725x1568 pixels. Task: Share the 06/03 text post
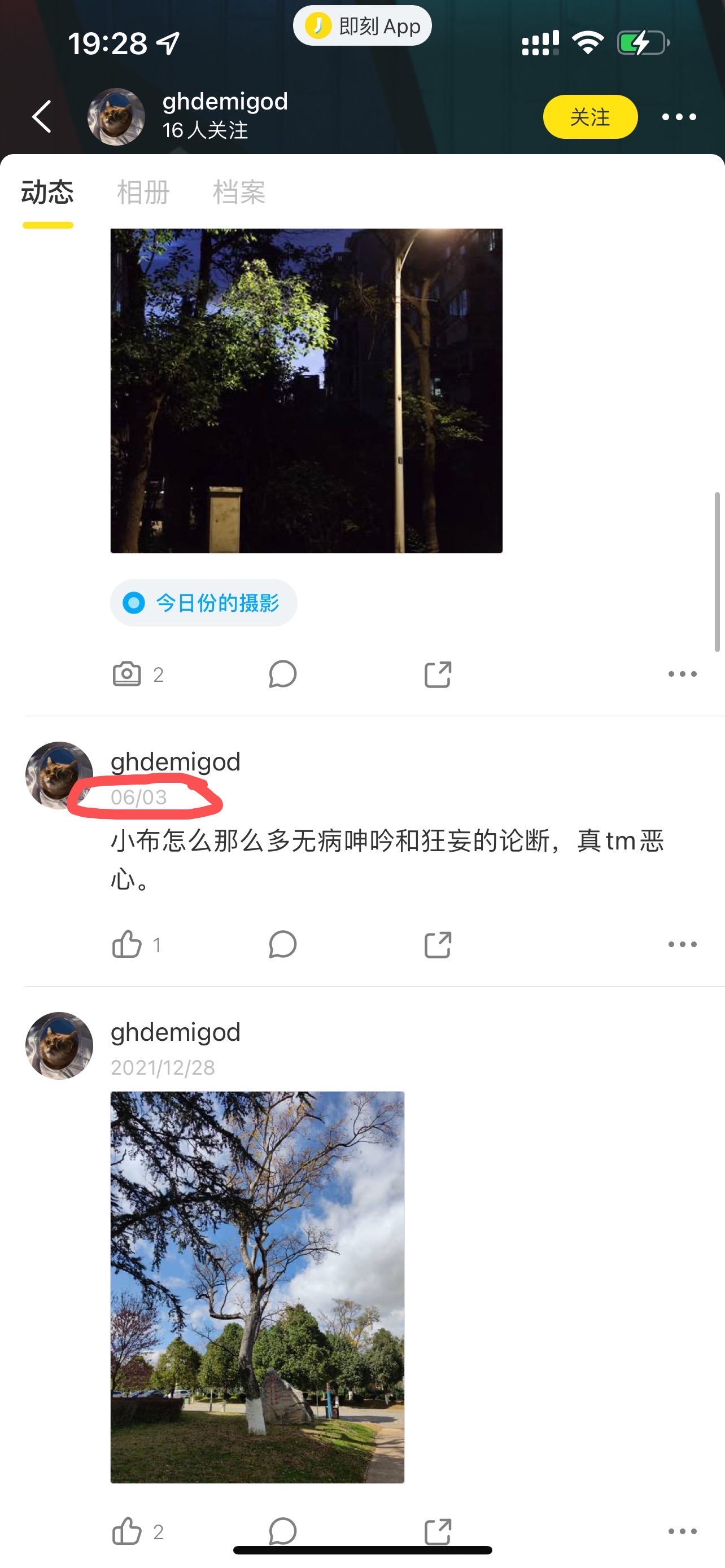(438, 944)
